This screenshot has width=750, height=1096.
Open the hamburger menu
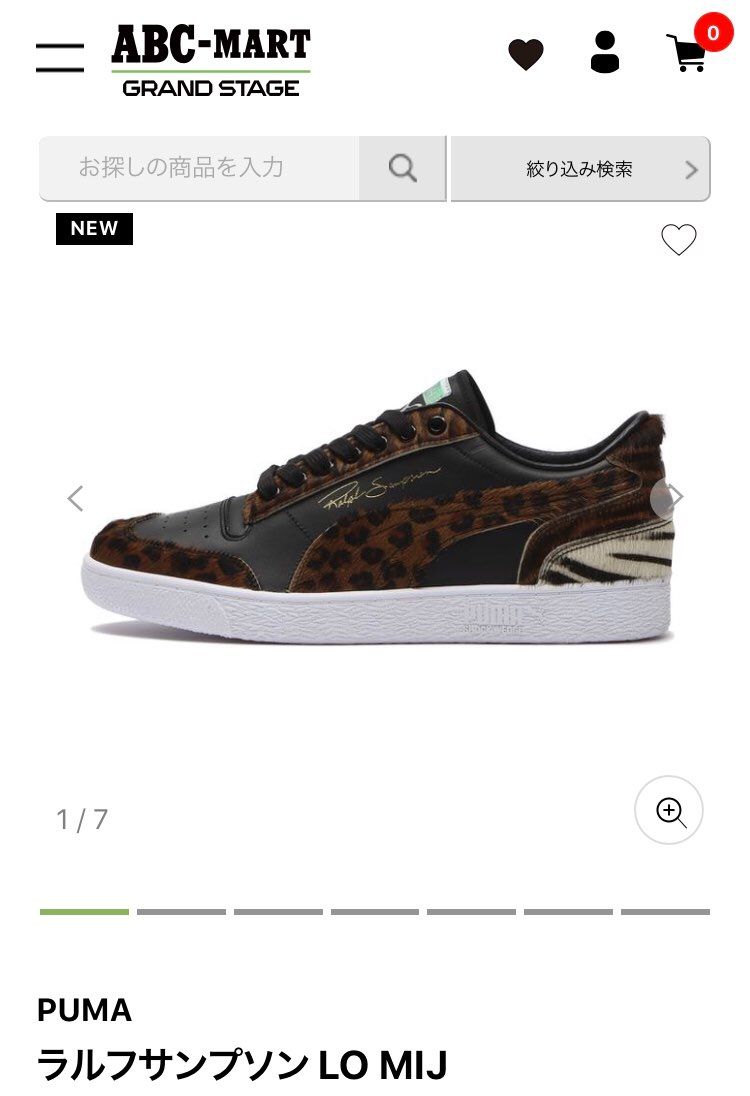(x=60, y=57)
